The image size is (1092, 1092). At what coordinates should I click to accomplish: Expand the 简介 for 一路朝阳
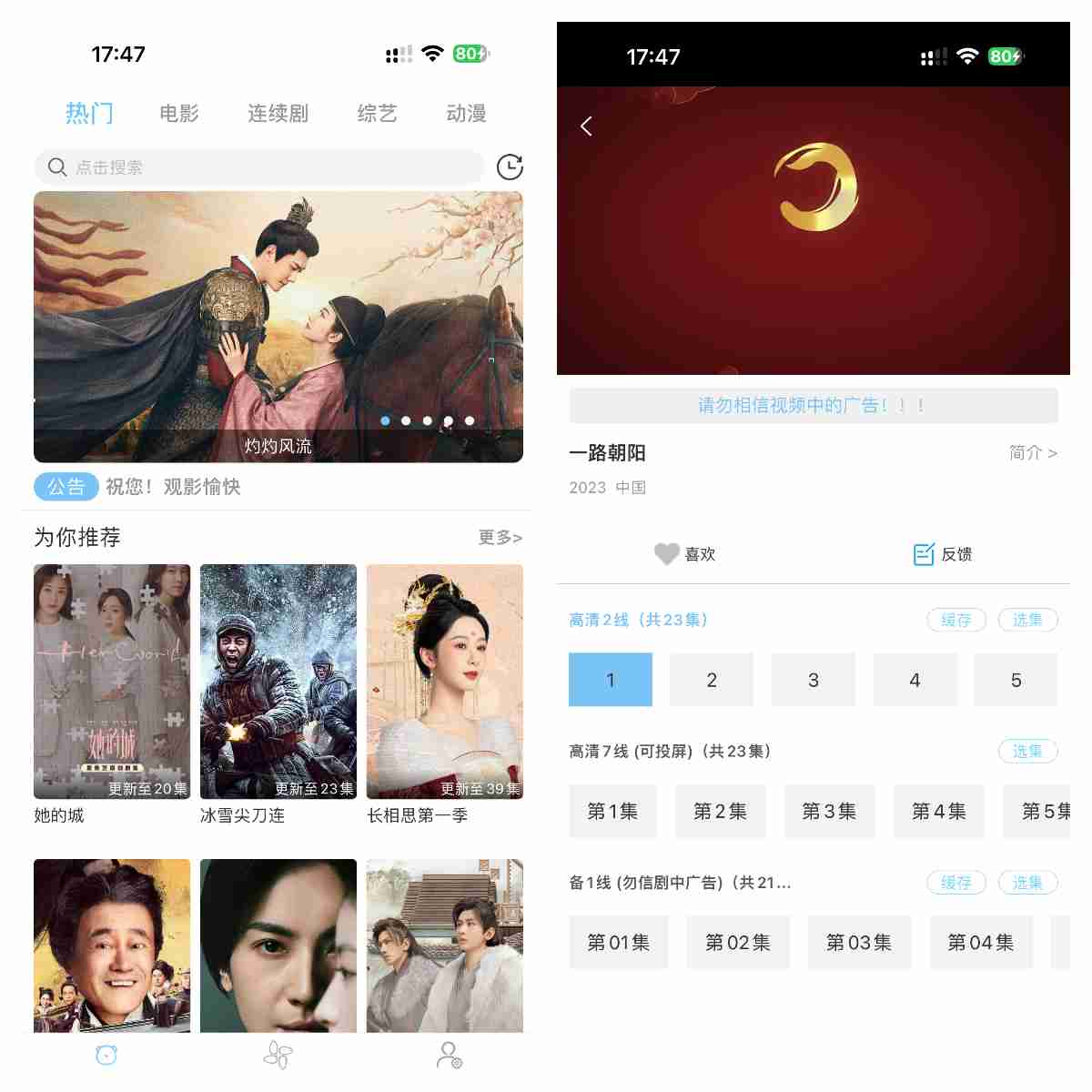coord(1033,452)
